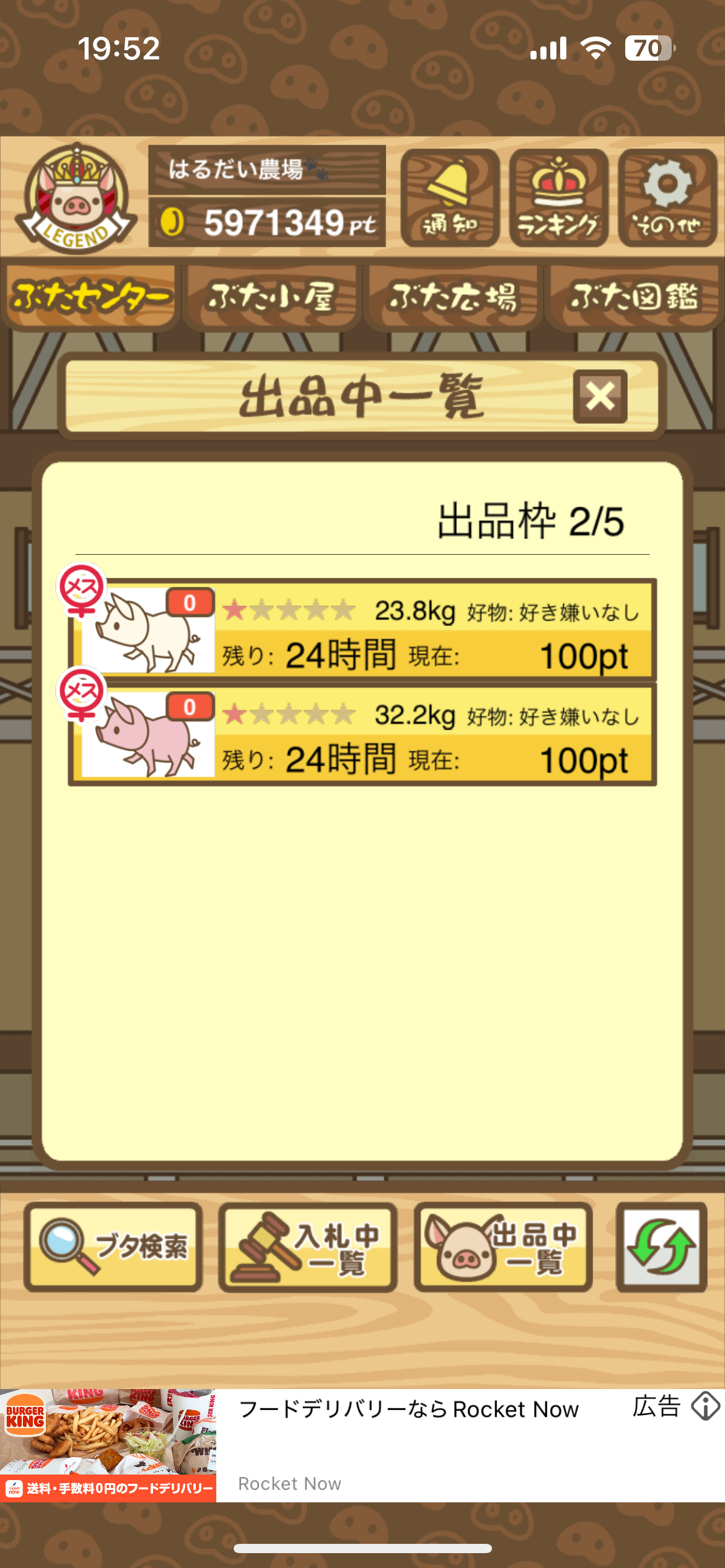Refresh with the green arrows button

661,1247
